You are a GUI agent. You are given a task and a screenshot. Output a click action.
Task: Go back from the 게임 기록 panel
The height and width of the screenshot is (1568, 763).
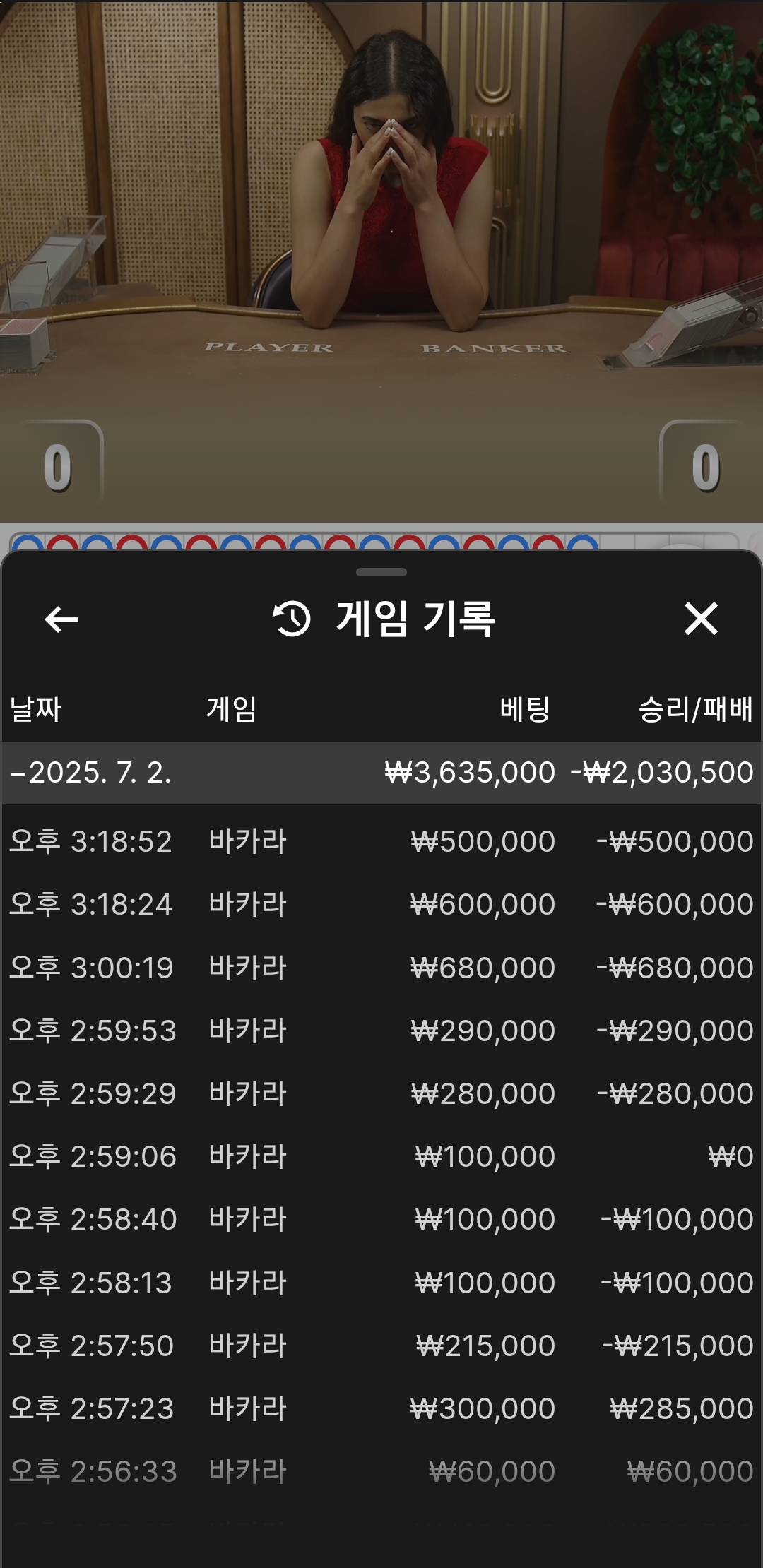pyautogui.click(x=61, y=619)
